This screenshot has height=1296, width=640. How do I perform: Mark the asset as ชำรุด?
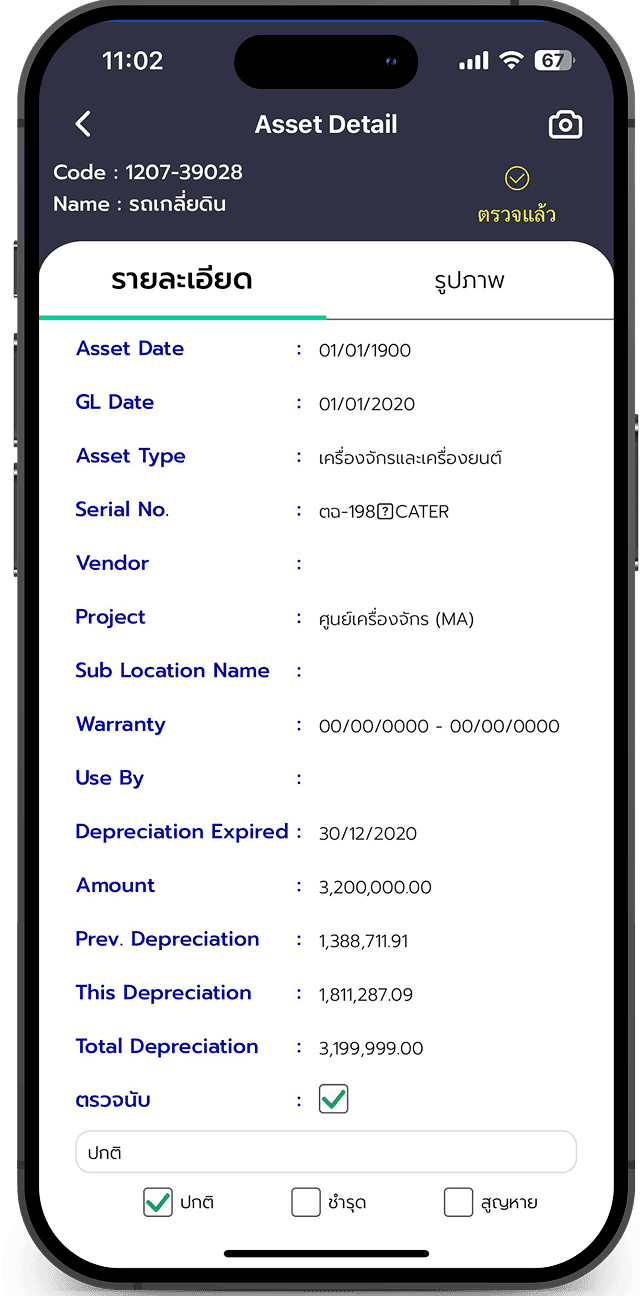(306, 1202)
